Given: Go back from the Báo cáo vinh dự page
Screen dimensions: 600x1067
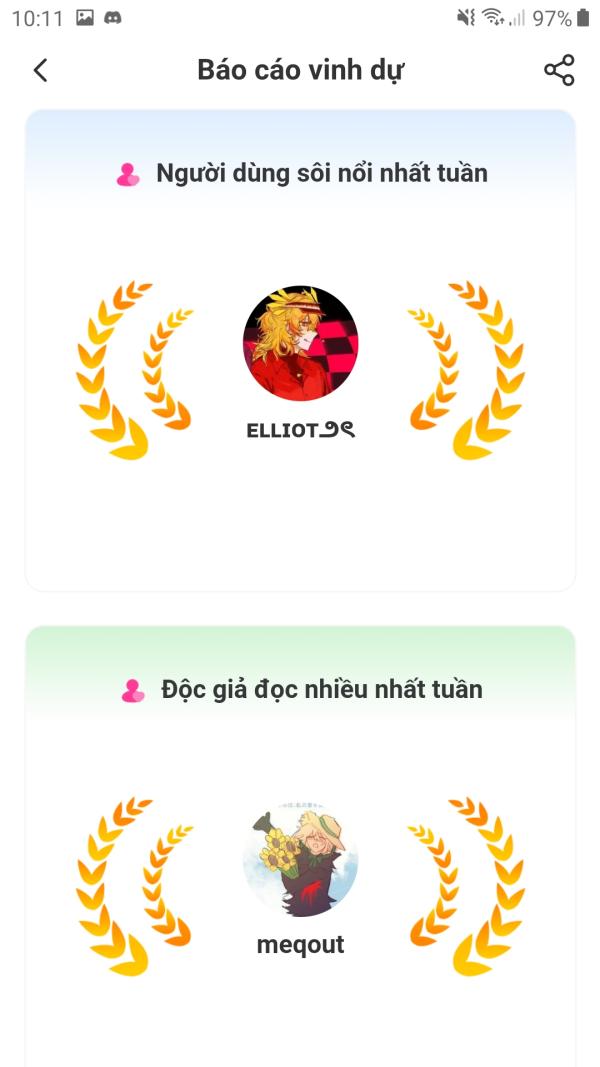Looking at the screenshot, I should [40, 70].
